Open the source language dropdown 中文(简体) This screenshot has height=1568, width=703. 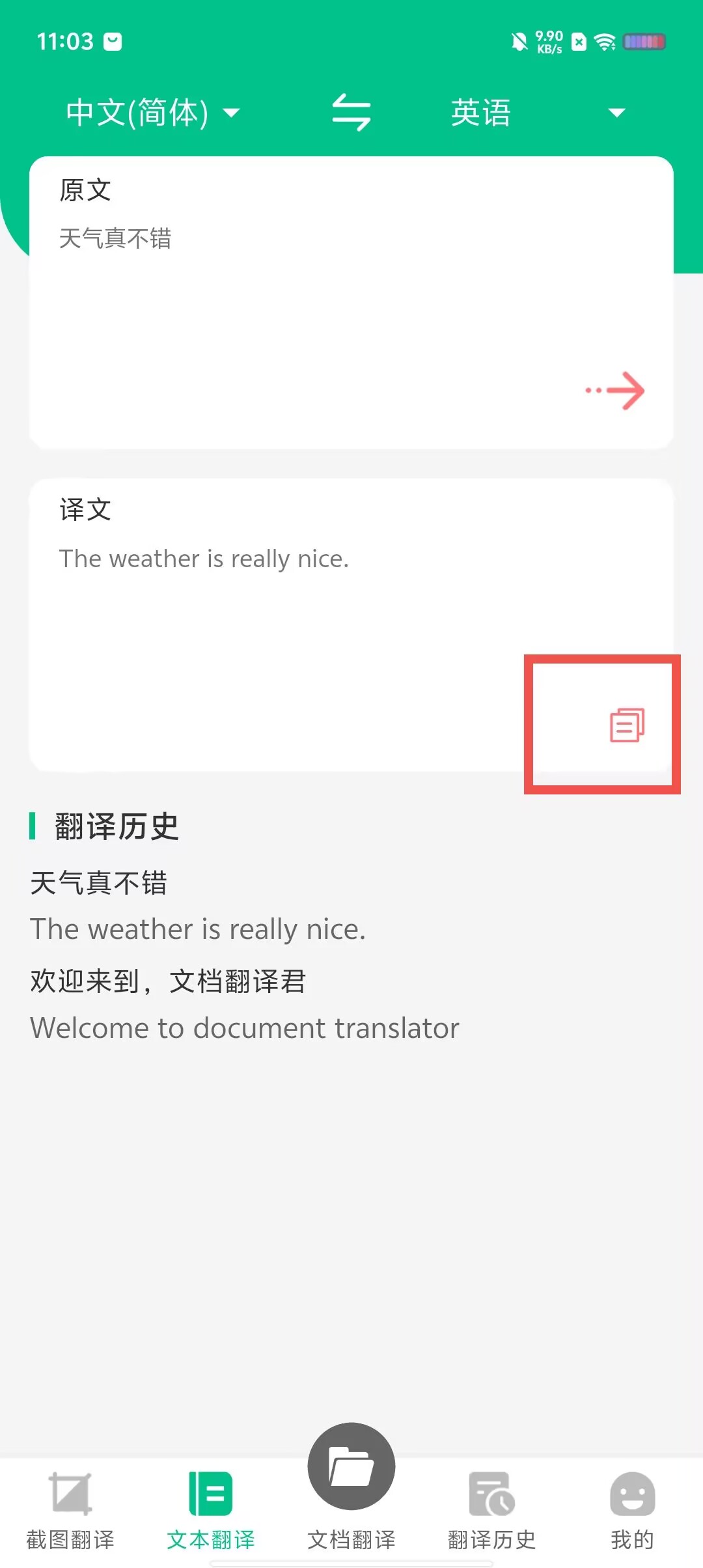(152, 113)
